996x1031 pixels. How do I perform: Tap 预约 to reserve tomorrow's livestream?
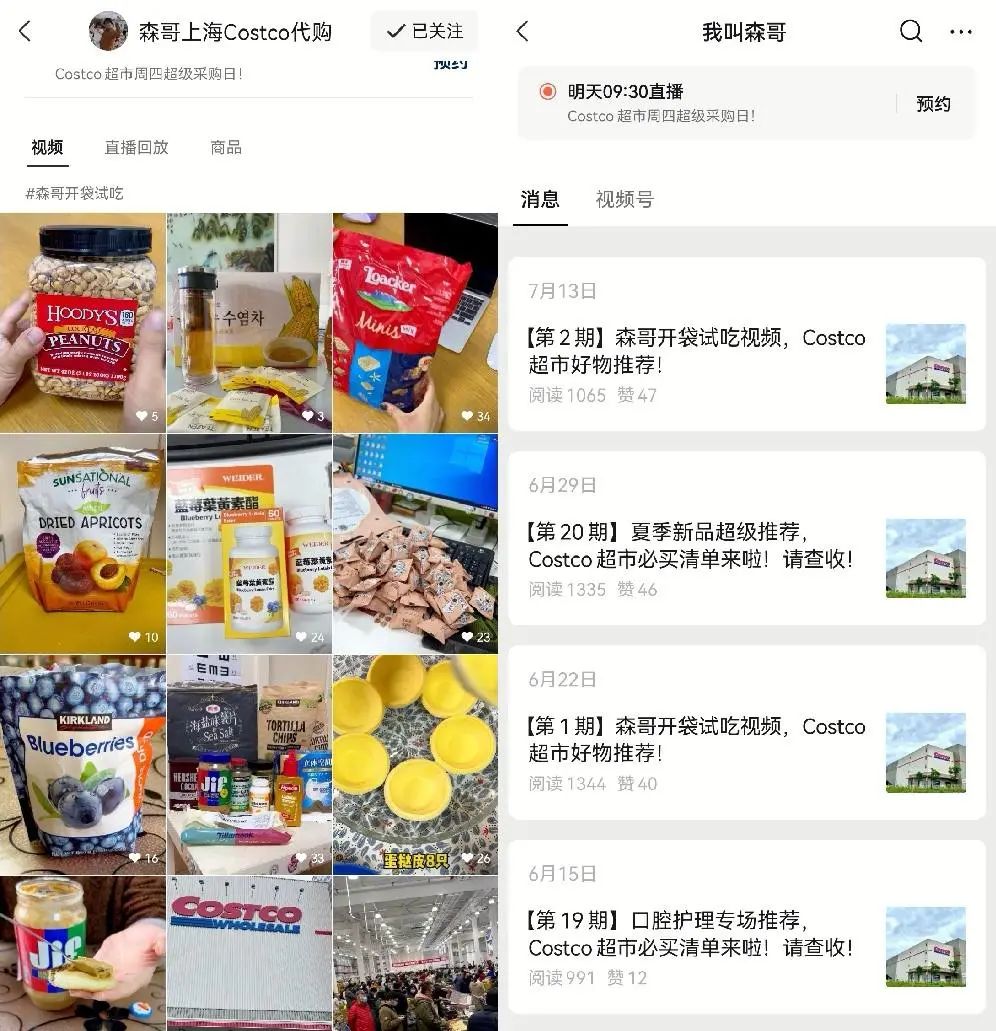tap(932, 103)
